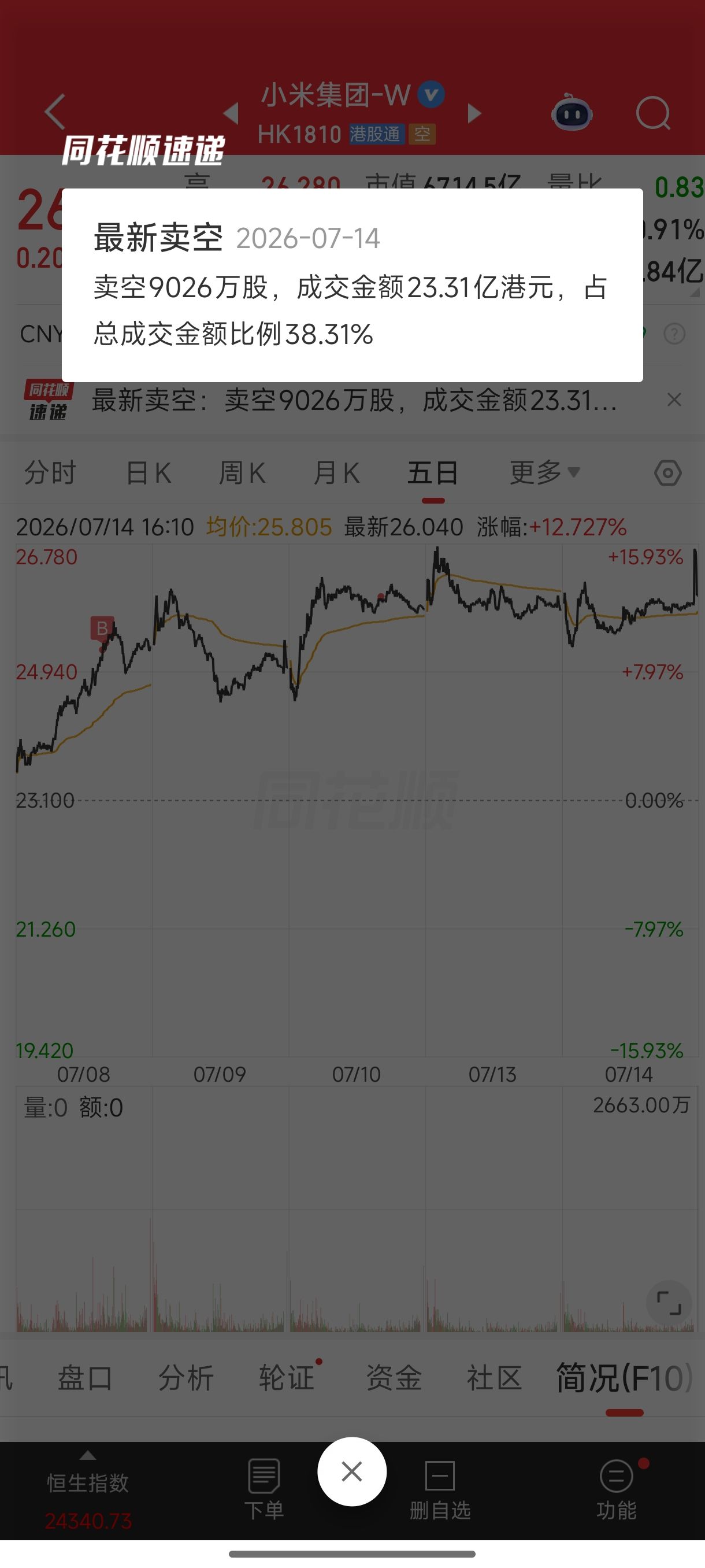Viewport: 705px width, 1568px height.
Task: Go back using the top-left arrow
Action: coord(55,112)
